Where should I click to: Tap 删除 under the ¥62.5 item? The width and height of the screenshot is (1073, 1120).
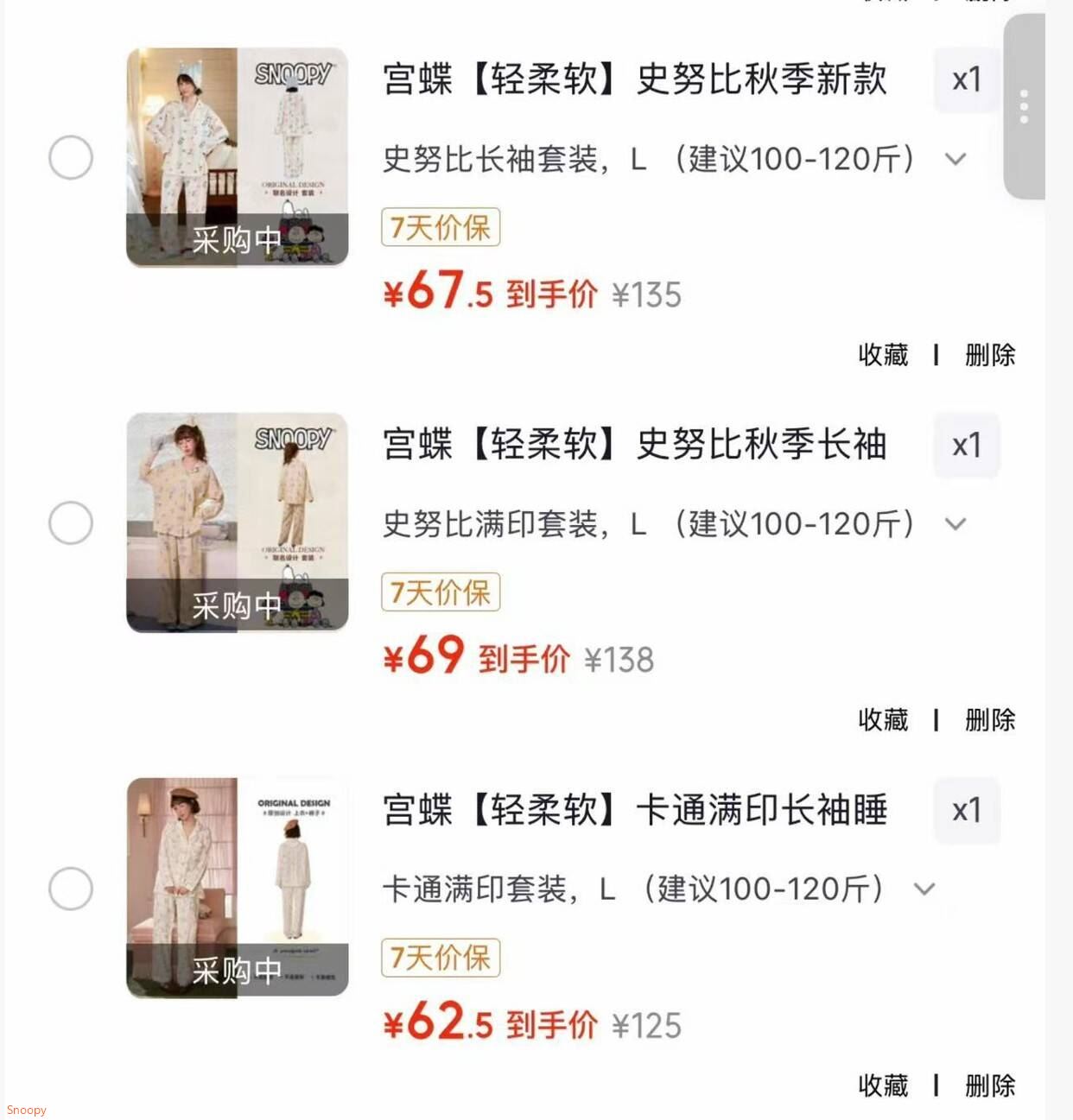(x=990, y=1085)
